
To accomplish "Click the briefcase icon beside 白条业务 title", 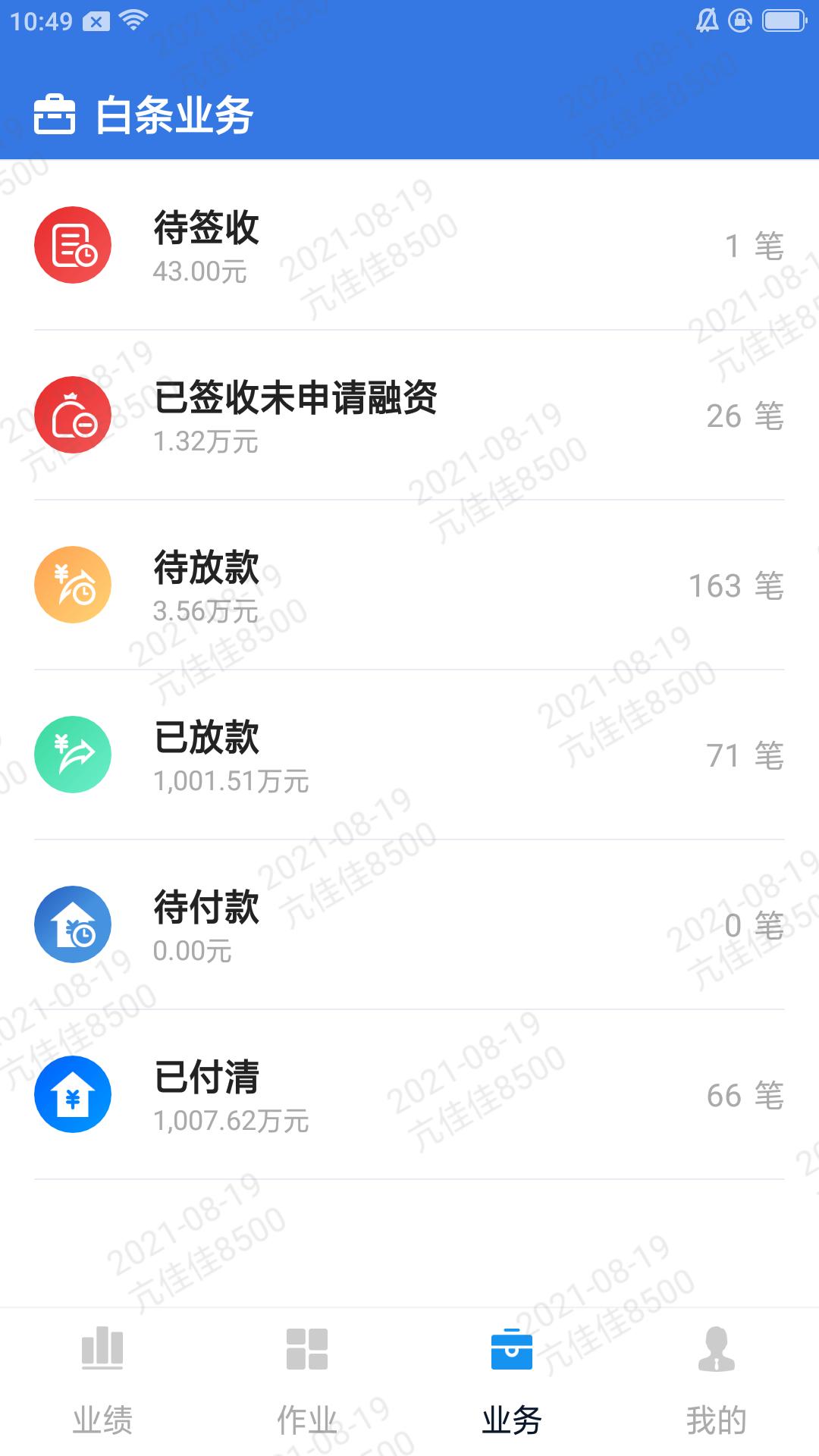I will tap(55, 115).
